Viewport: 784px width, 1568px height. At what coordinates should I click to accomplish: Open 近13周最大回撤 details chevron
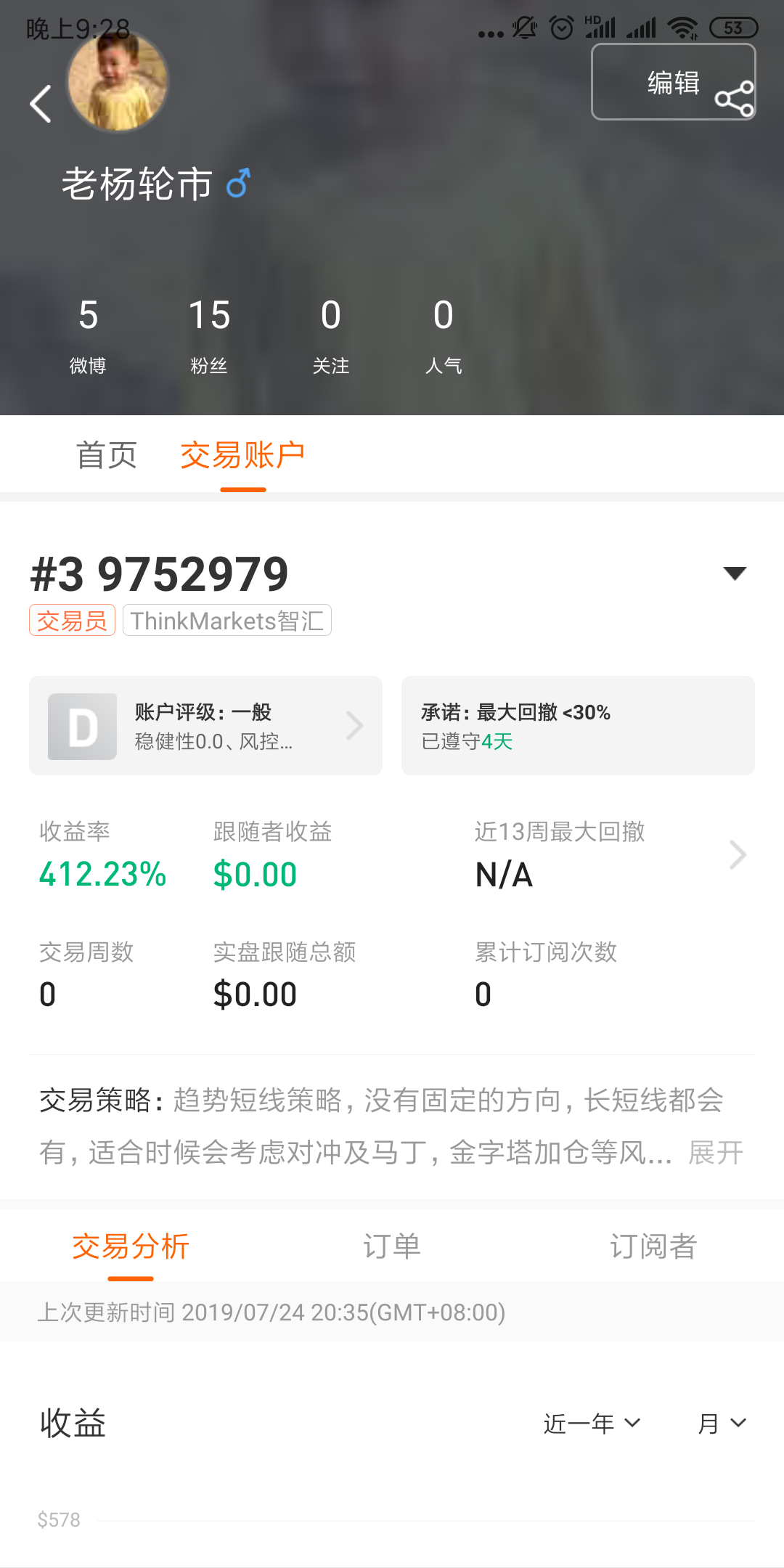point(738,854)
